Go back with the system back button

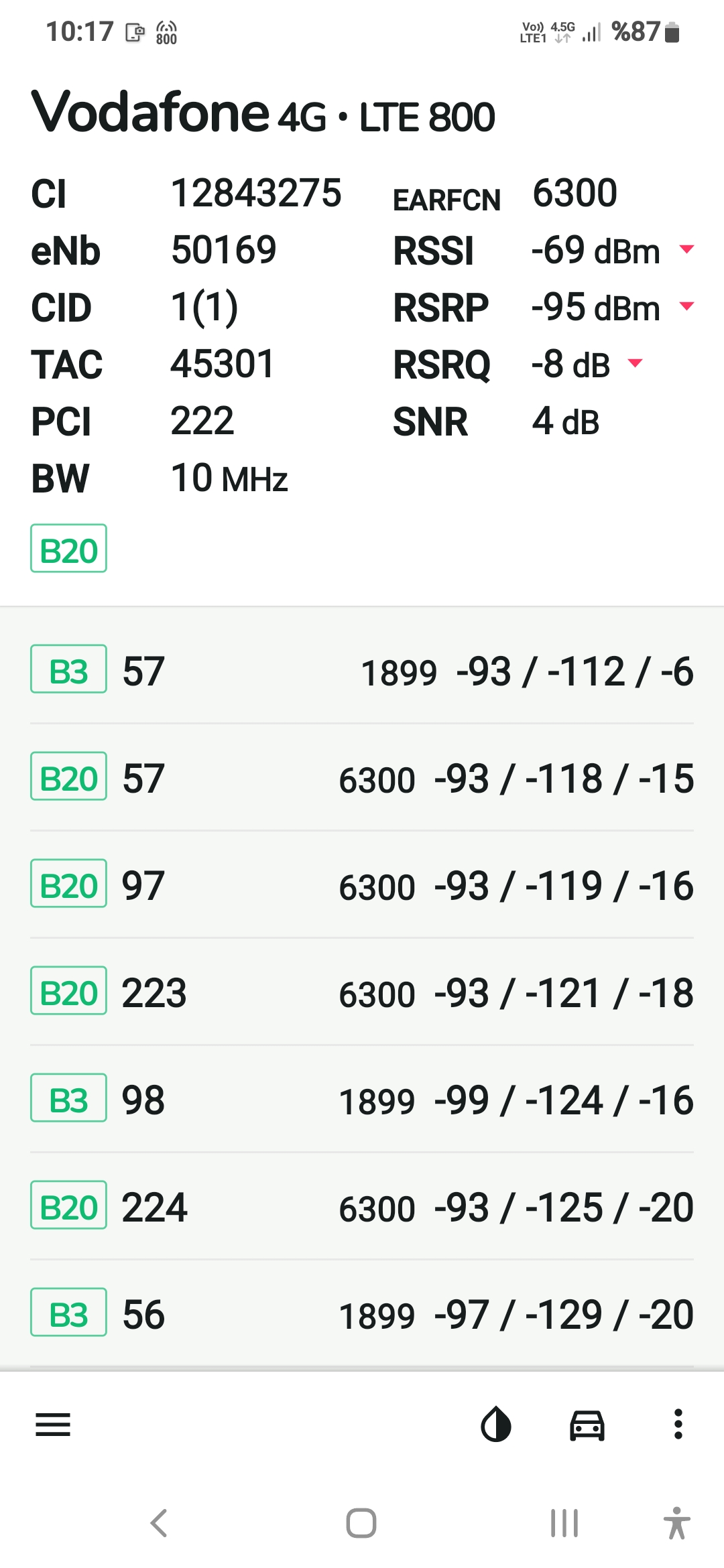click(x=159, y=1523)
